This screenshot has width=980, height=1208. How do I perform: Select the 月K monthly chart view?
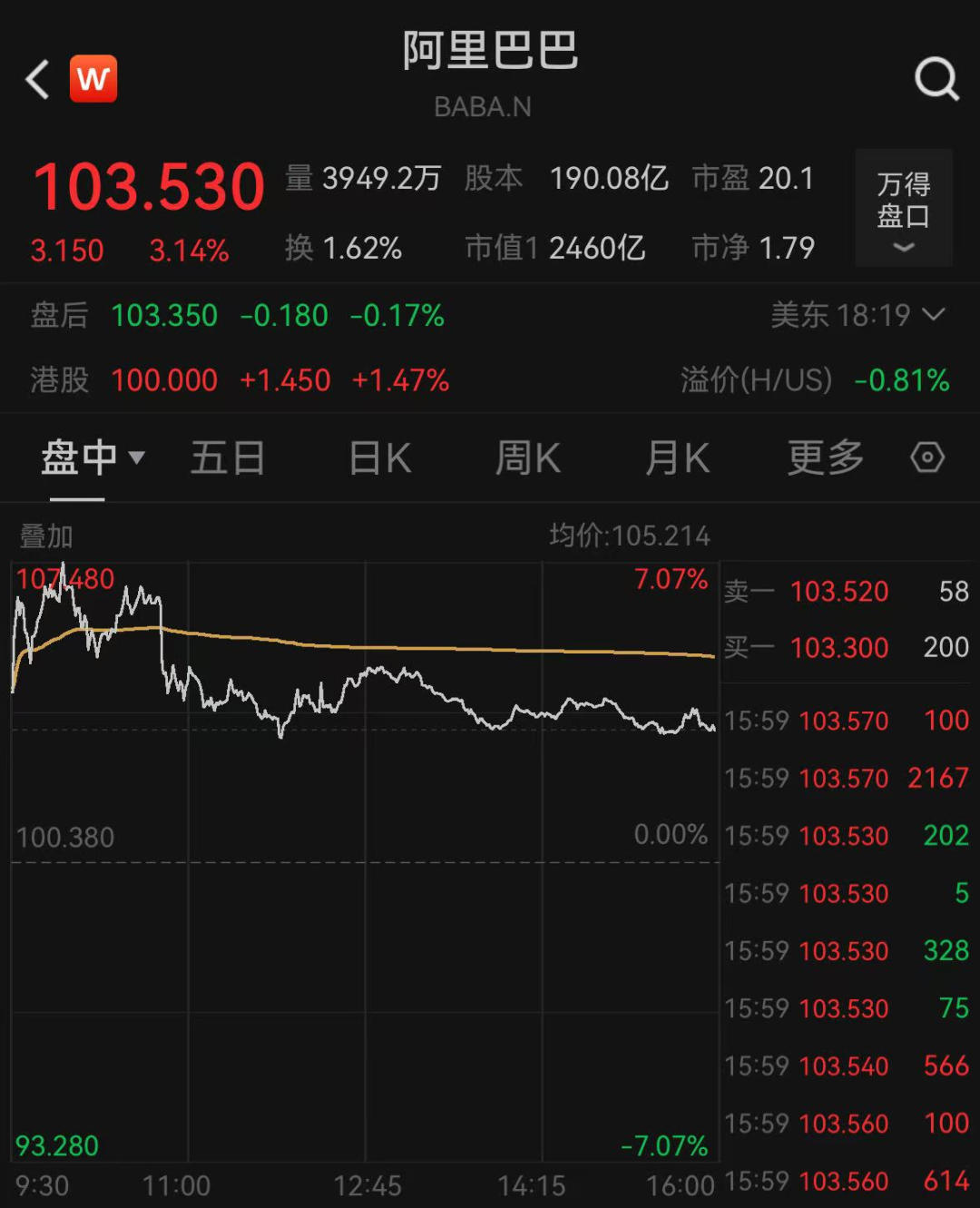point(675,458)
